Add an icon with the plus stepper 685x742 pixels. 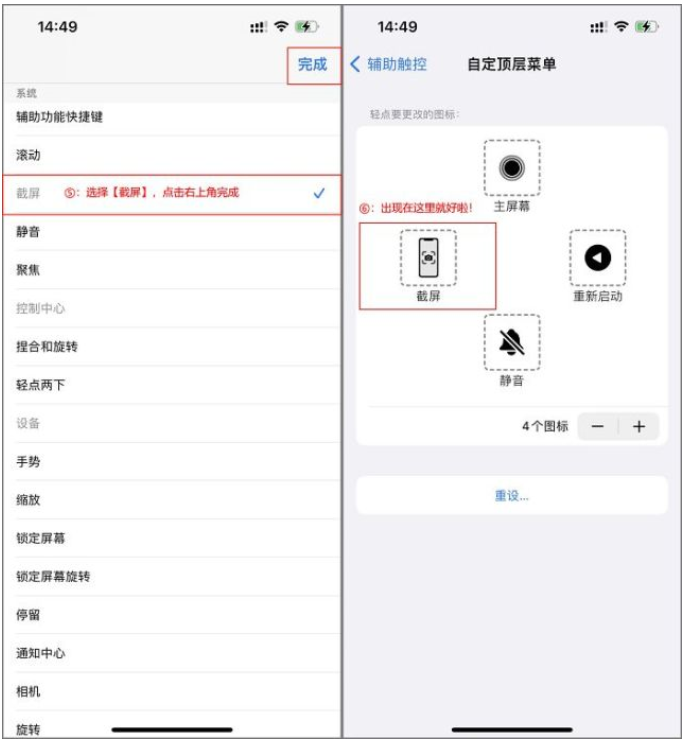click(x=639, y=427)
